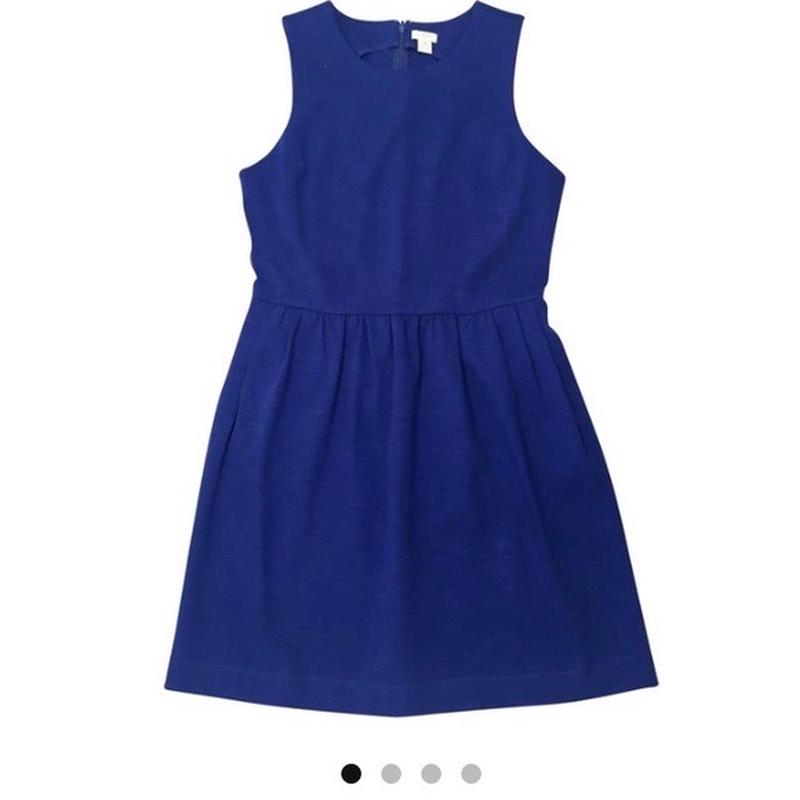Image resolution: width=800 pixels, height=800 pixels.
Task: Jump to the second photo indicator dot
Action: 391,773
